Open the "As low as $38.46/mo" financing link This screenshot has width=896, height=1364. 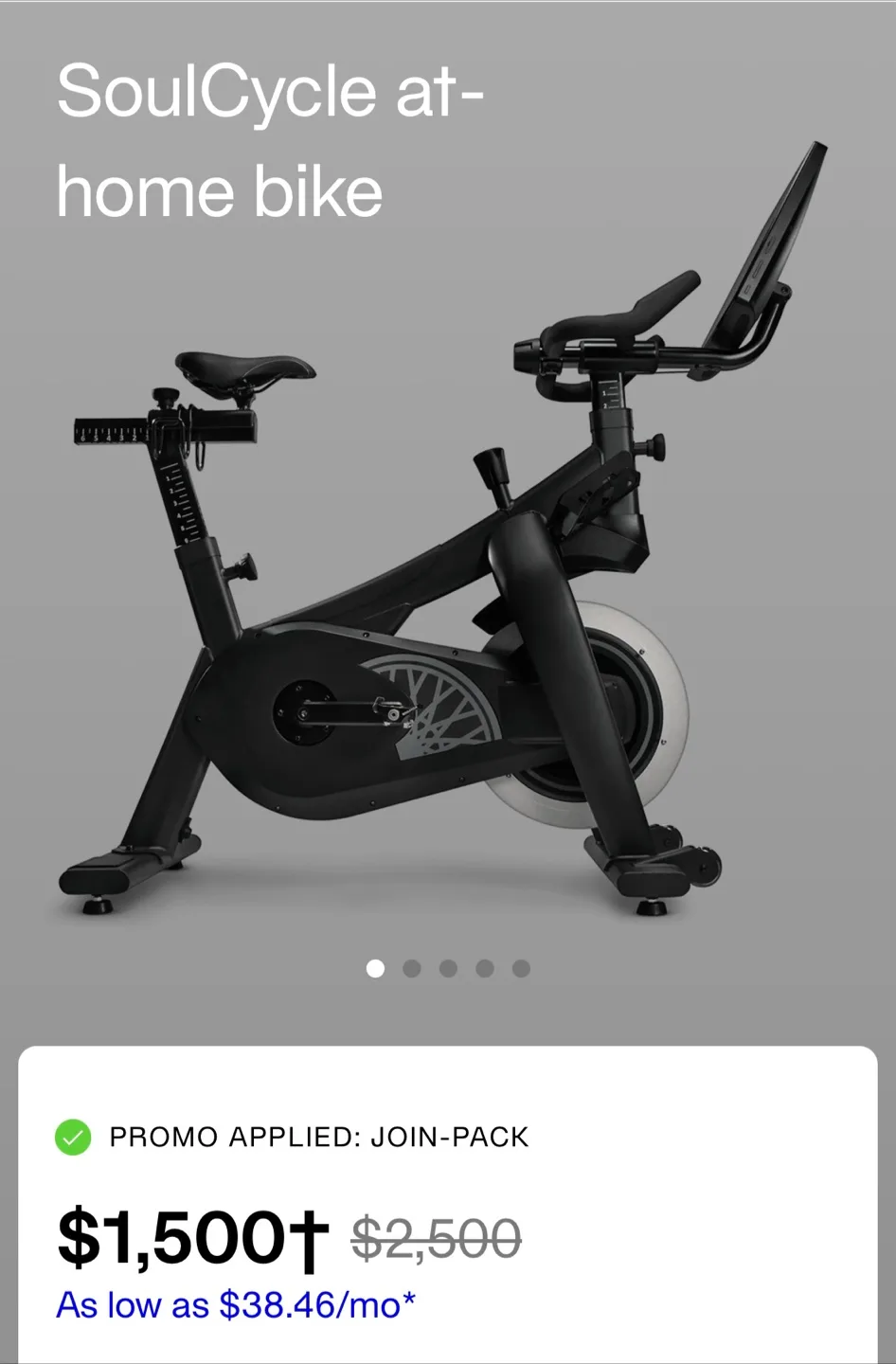(x=235, y=1305)
